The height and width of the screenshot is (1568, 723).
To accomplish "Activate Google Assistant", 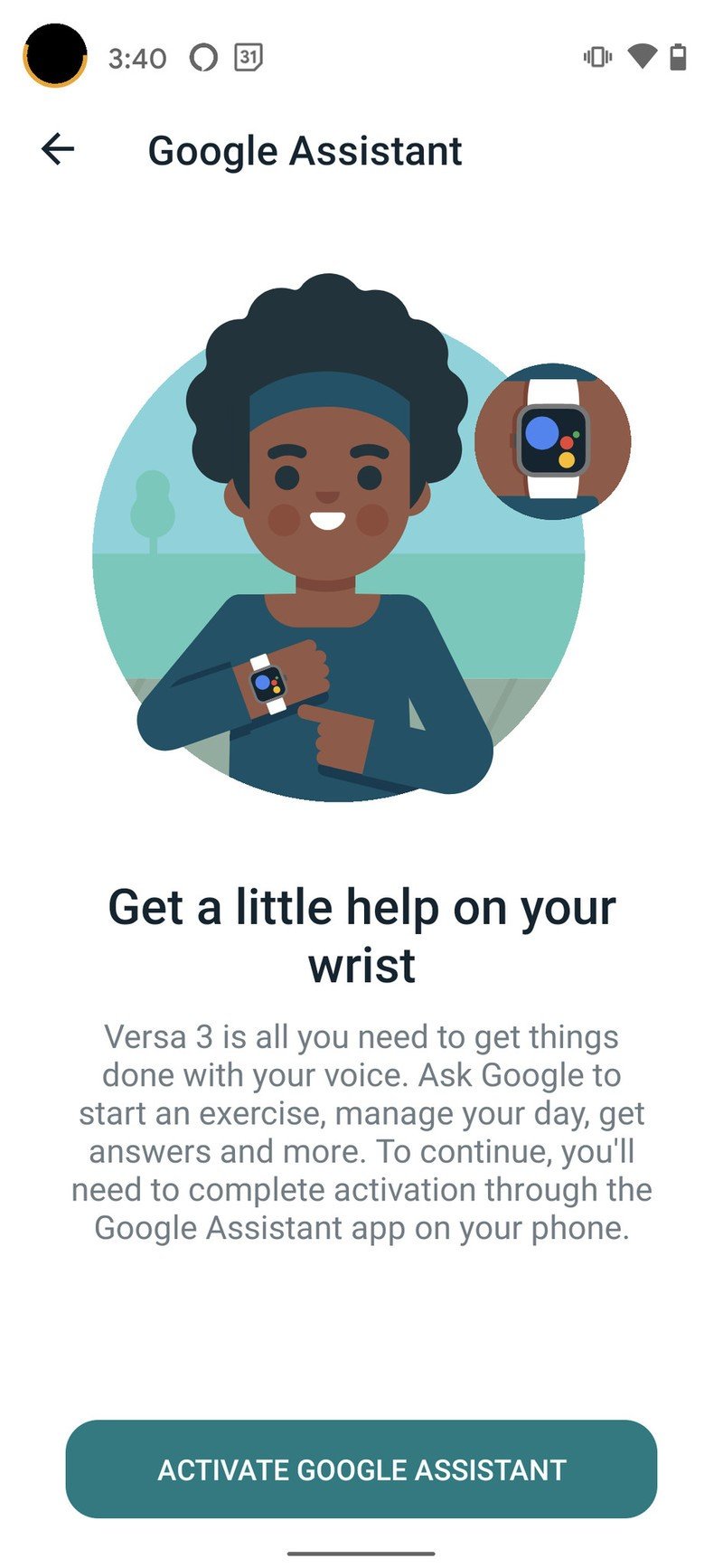I will (x=361, y=1469).
